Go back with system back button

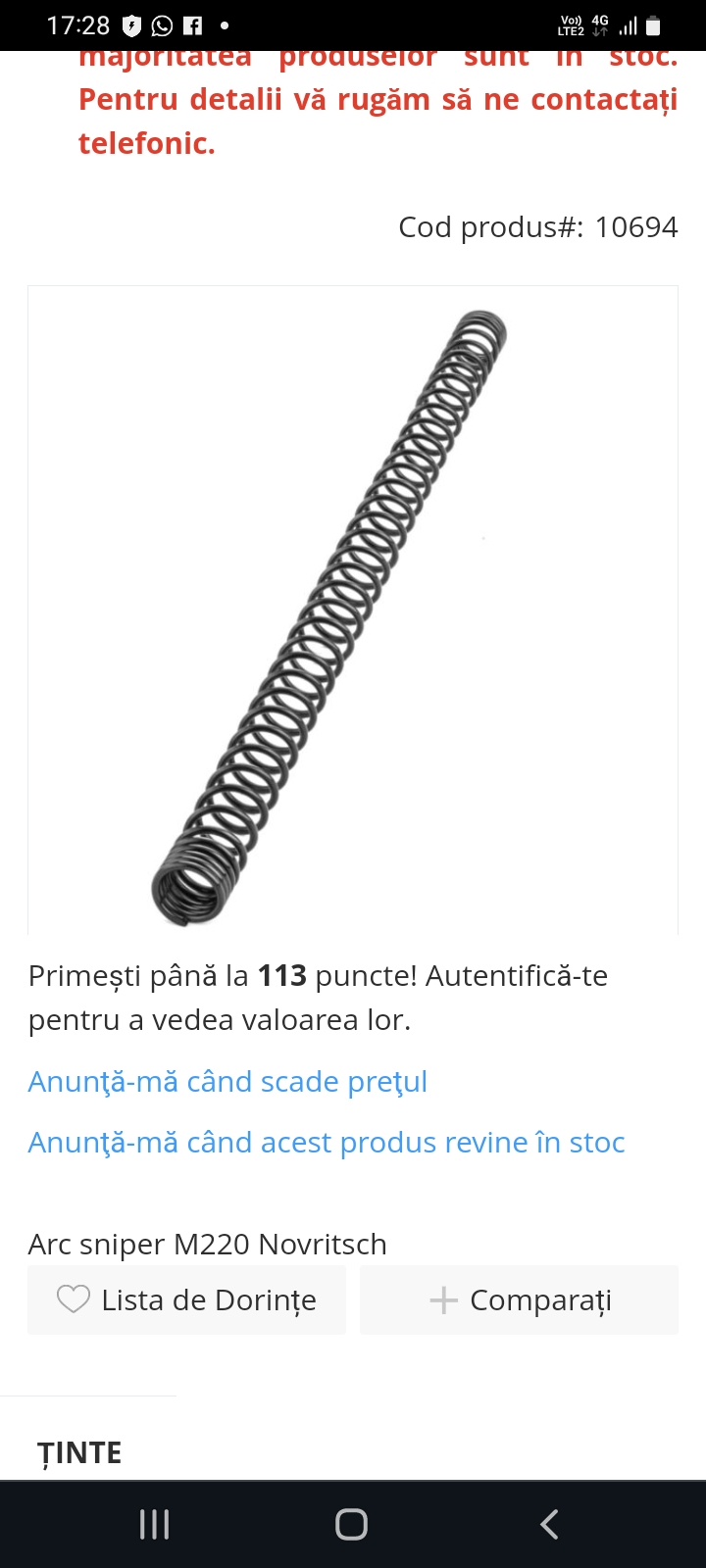[549, 1524]
